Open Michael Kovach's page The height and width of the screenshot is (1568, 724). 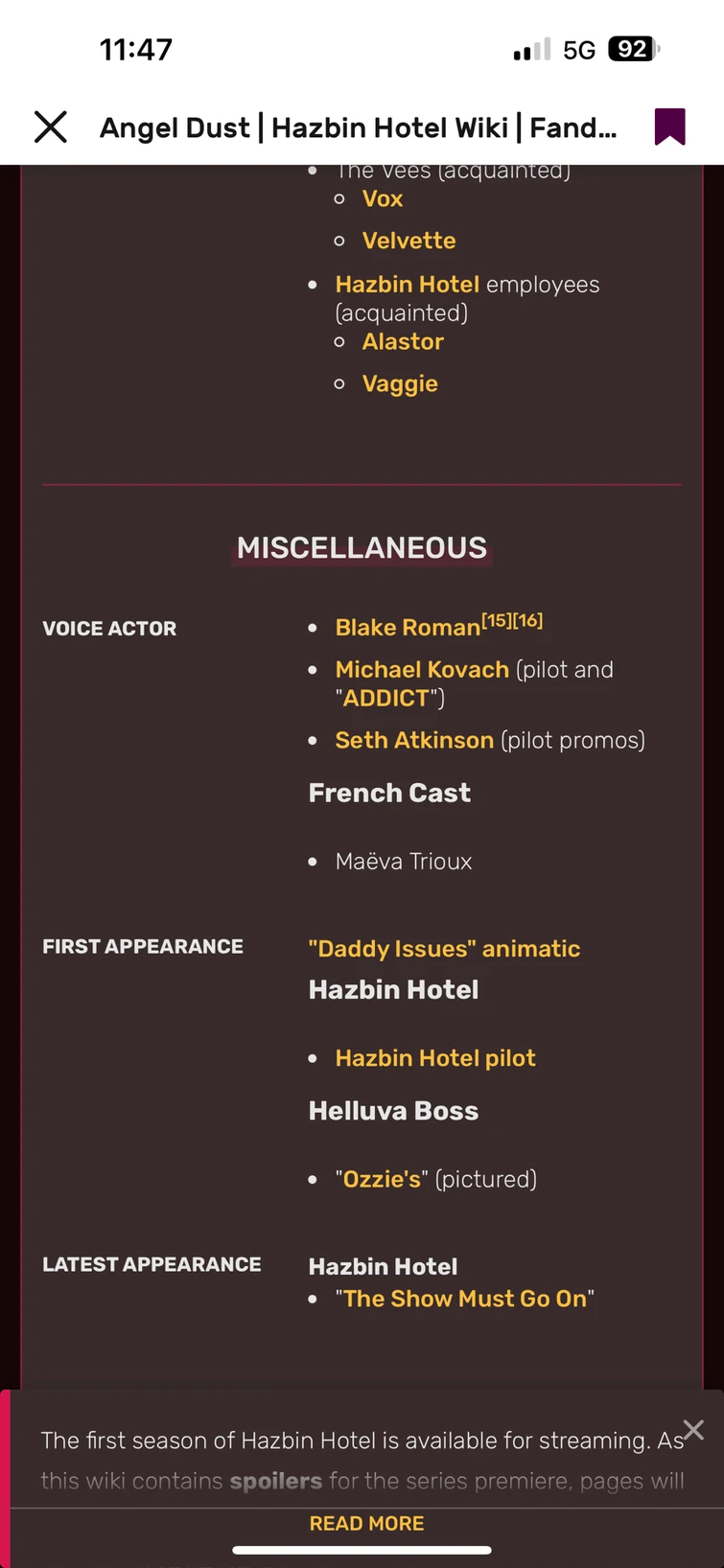click(x=422, y=669)
